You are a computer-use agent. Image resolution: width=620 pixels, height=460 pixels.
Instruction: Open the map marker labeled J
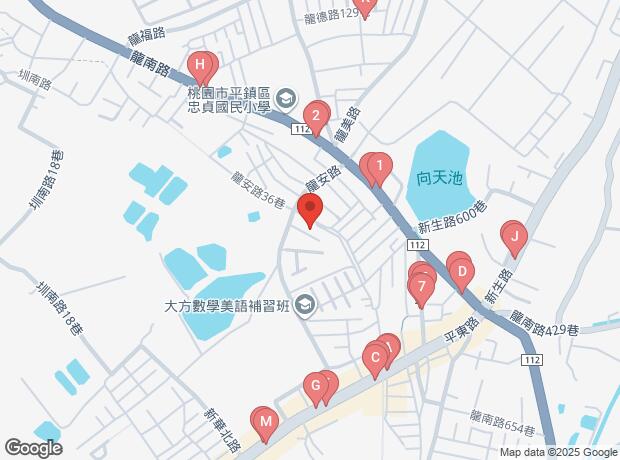(513, 237)
